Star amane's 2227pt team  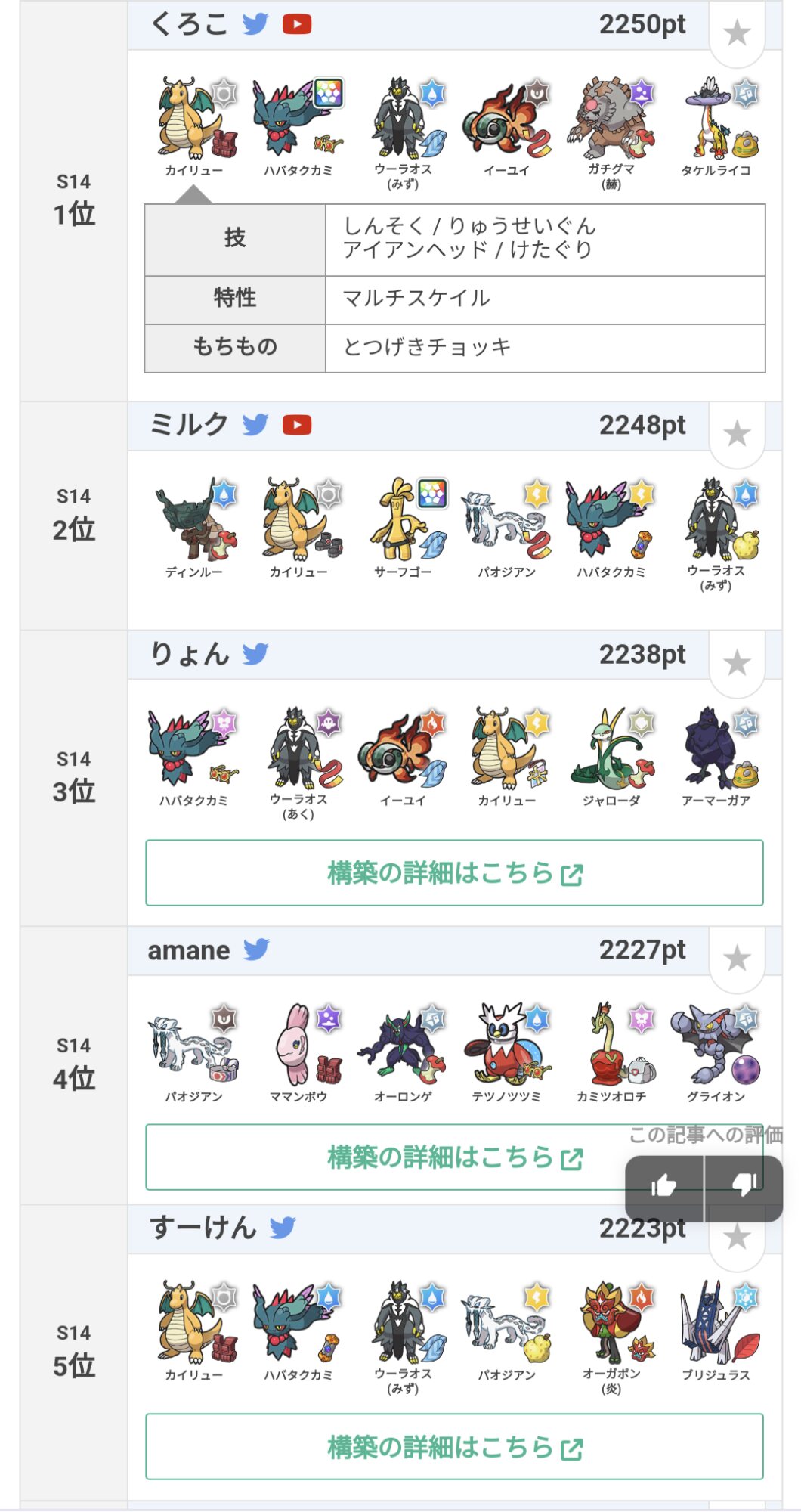point(737,959)
